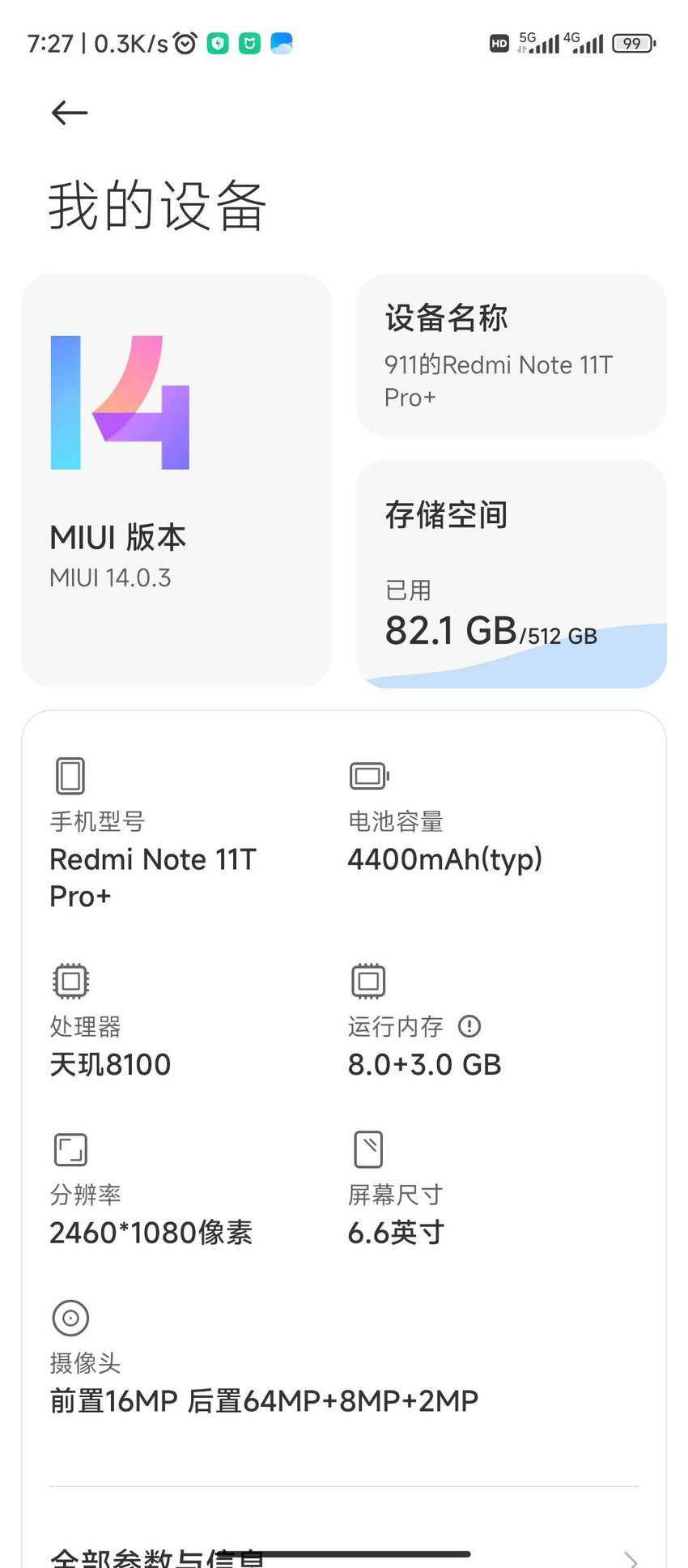Open the 存储空间 storage card

(x=512, y=573)
